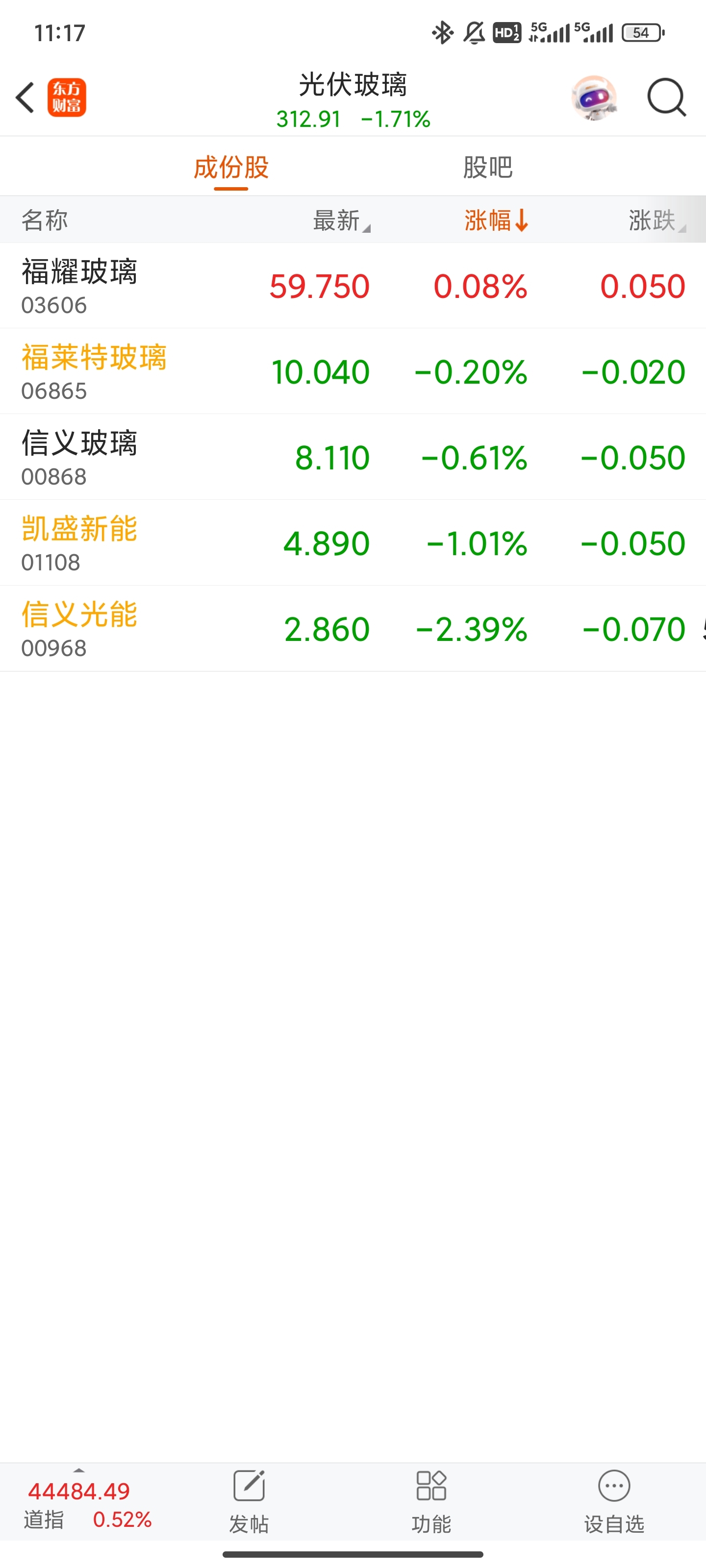Sort the list by 最新 price
Viewport: 706px width, 1568px height.
coord(341,220)
